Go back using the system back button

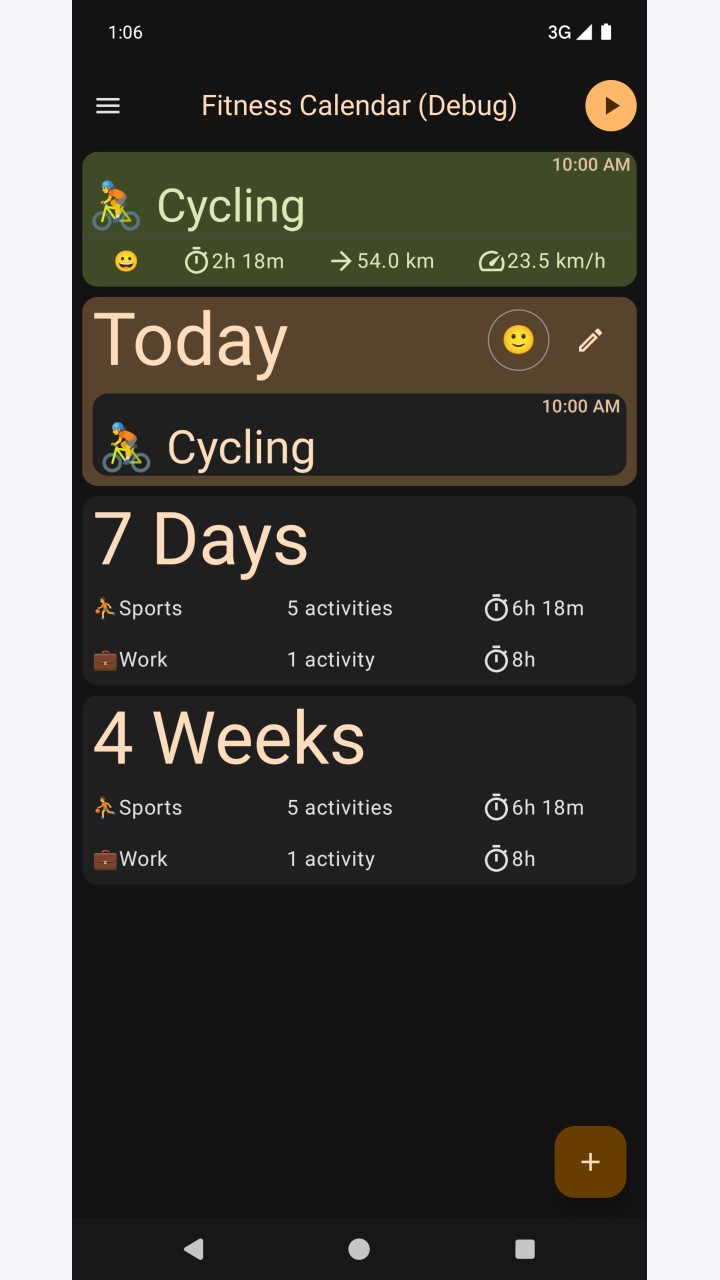(x=194, y=1249)
